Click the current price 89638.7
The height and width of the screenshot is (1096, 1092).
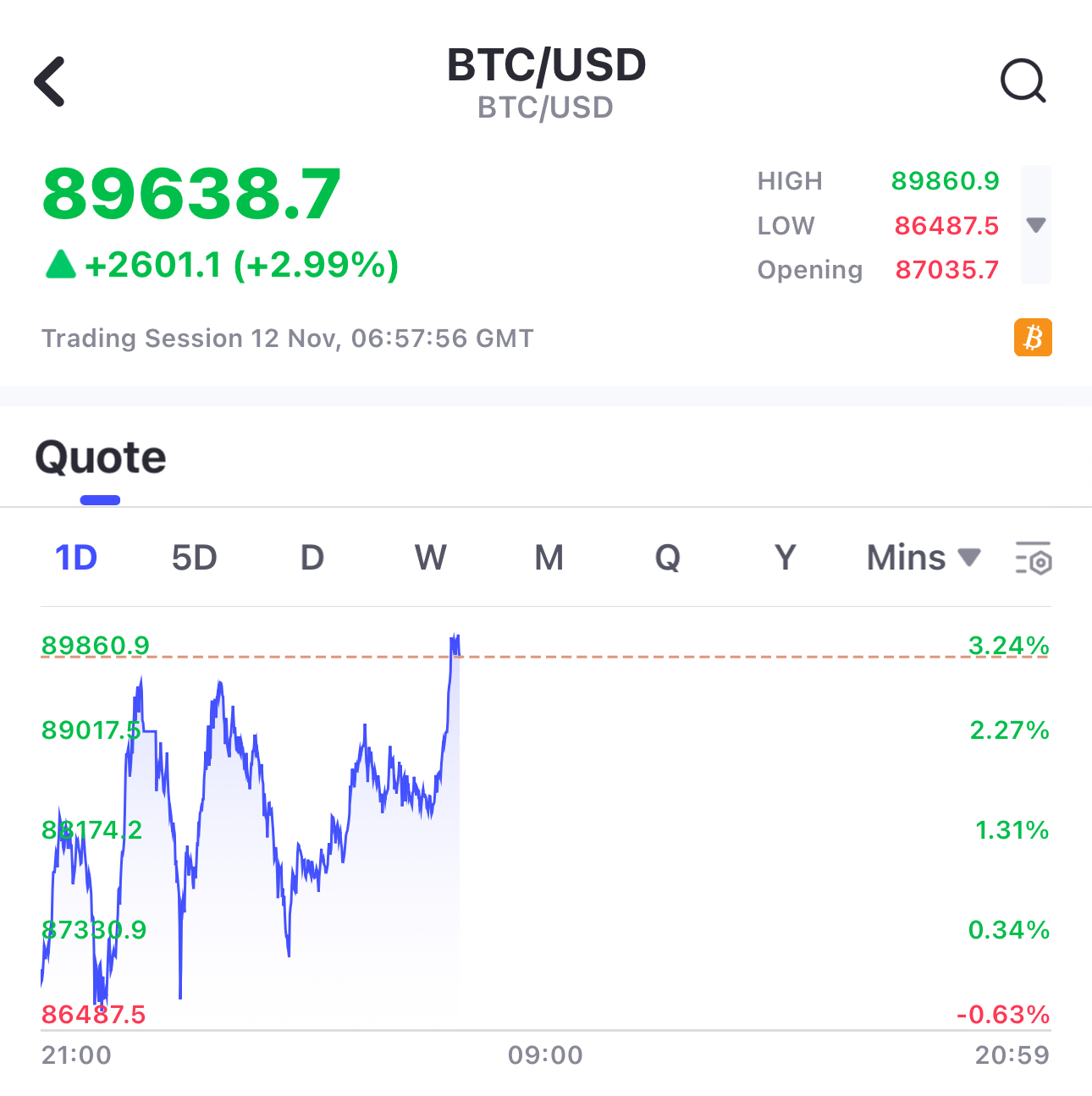click(190, 191)
